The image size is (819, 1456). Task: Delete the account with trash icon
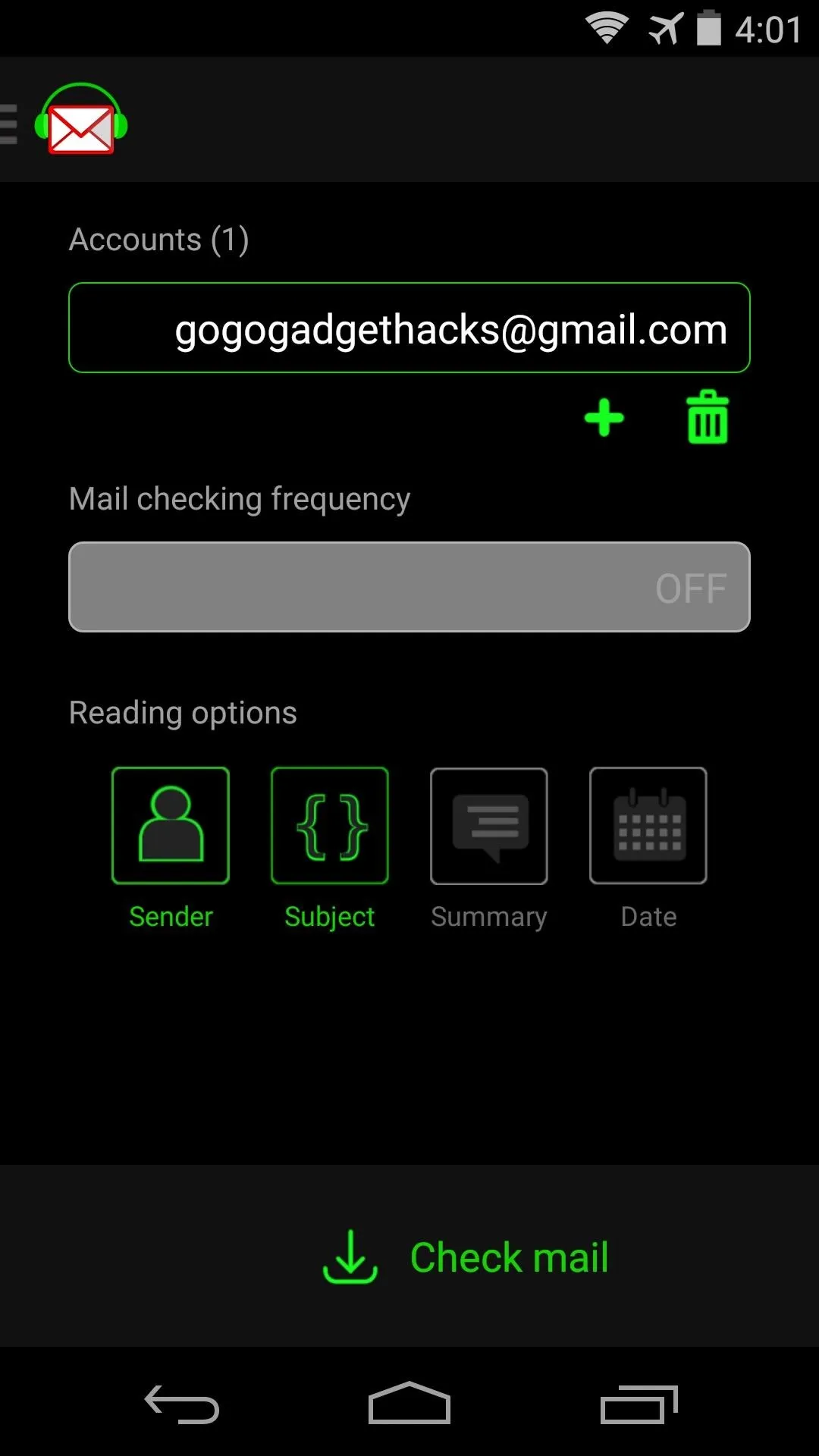pyautogui.click(x=708, y=417)
